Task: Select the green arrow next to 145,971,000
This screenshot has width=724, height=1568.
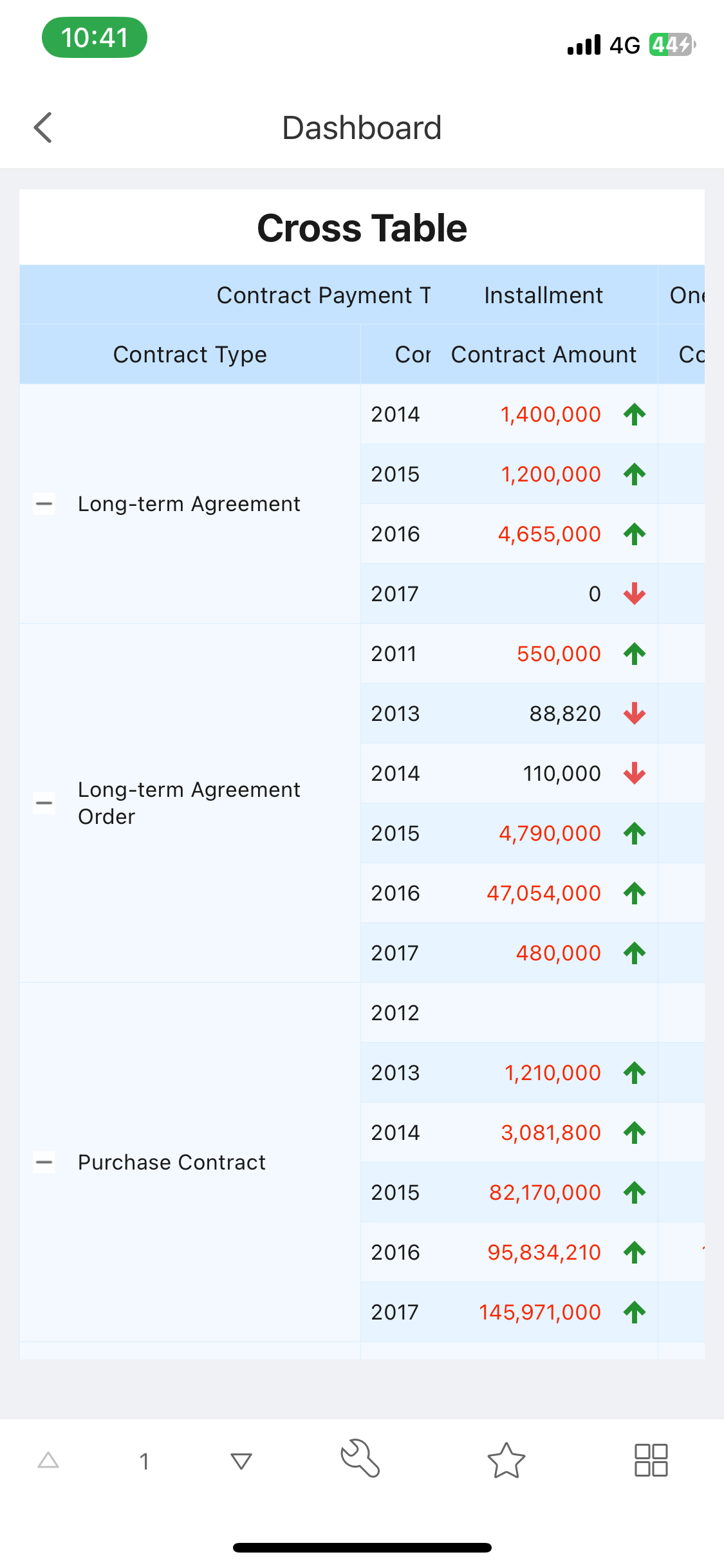Action: 635,1312
